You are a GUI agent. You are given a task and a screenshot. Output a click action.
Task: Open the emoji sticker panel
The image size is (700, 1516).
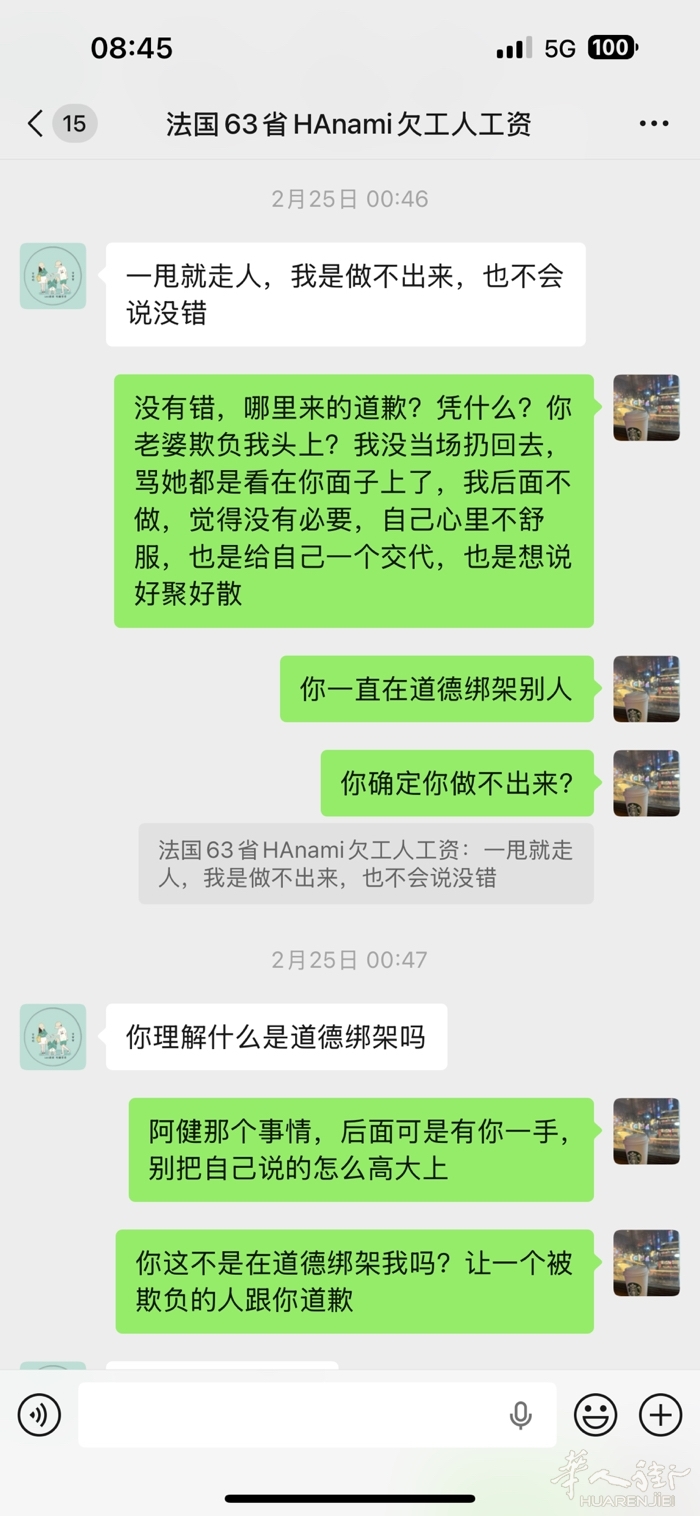[595, 1415]
